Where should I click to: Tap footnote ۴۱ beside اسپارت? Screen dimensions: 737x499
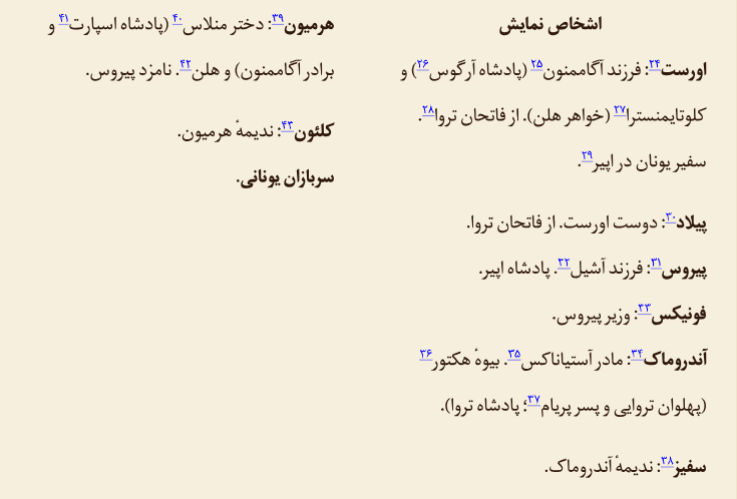[x=63, y=19]
